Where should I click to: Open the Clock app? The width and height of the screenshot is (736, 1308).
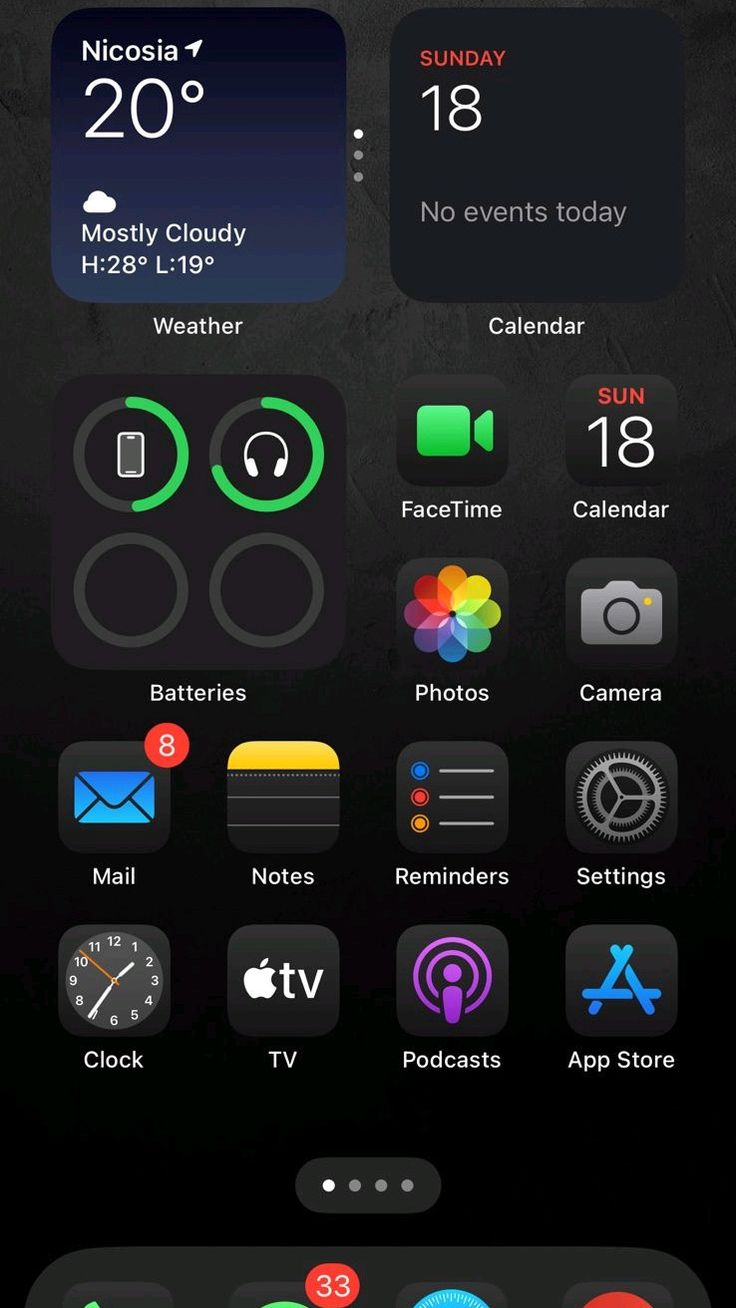[114, 980]
